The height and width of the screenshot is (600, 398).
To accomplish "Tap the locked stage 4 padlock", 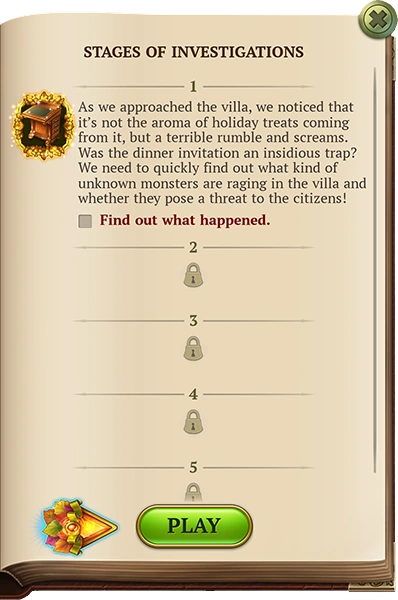I will (x=193, y=422).
